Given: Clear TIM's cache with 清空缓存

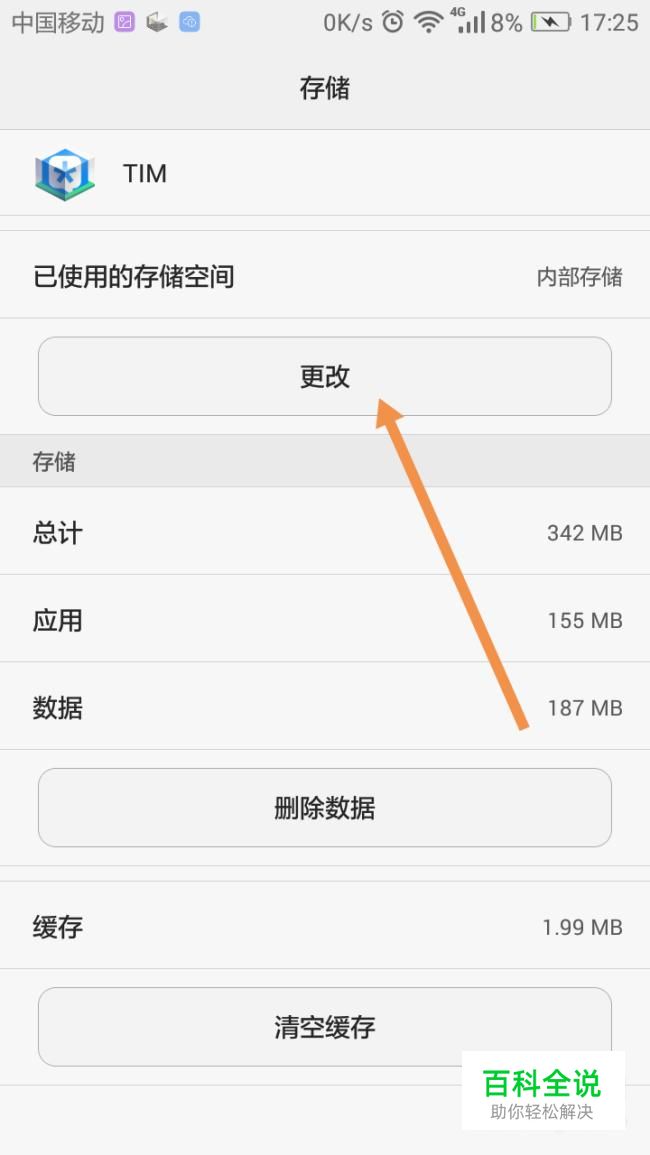Looking at the screenshot, I should click(x=324, y=1027).
